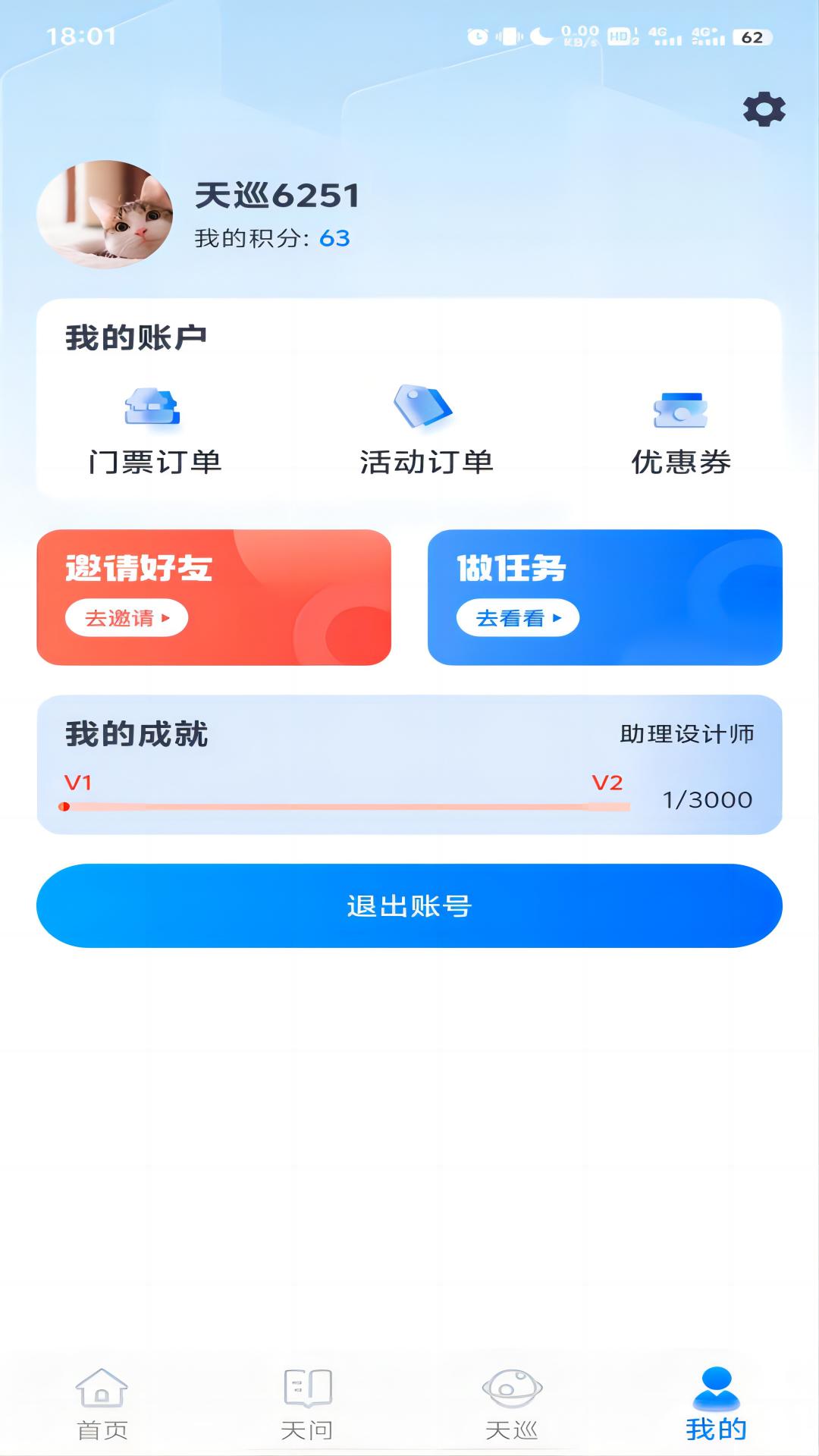The image size is (819, 1456).
Task: Tap the 去邀请 invite friends button
Action: [127, 618]
